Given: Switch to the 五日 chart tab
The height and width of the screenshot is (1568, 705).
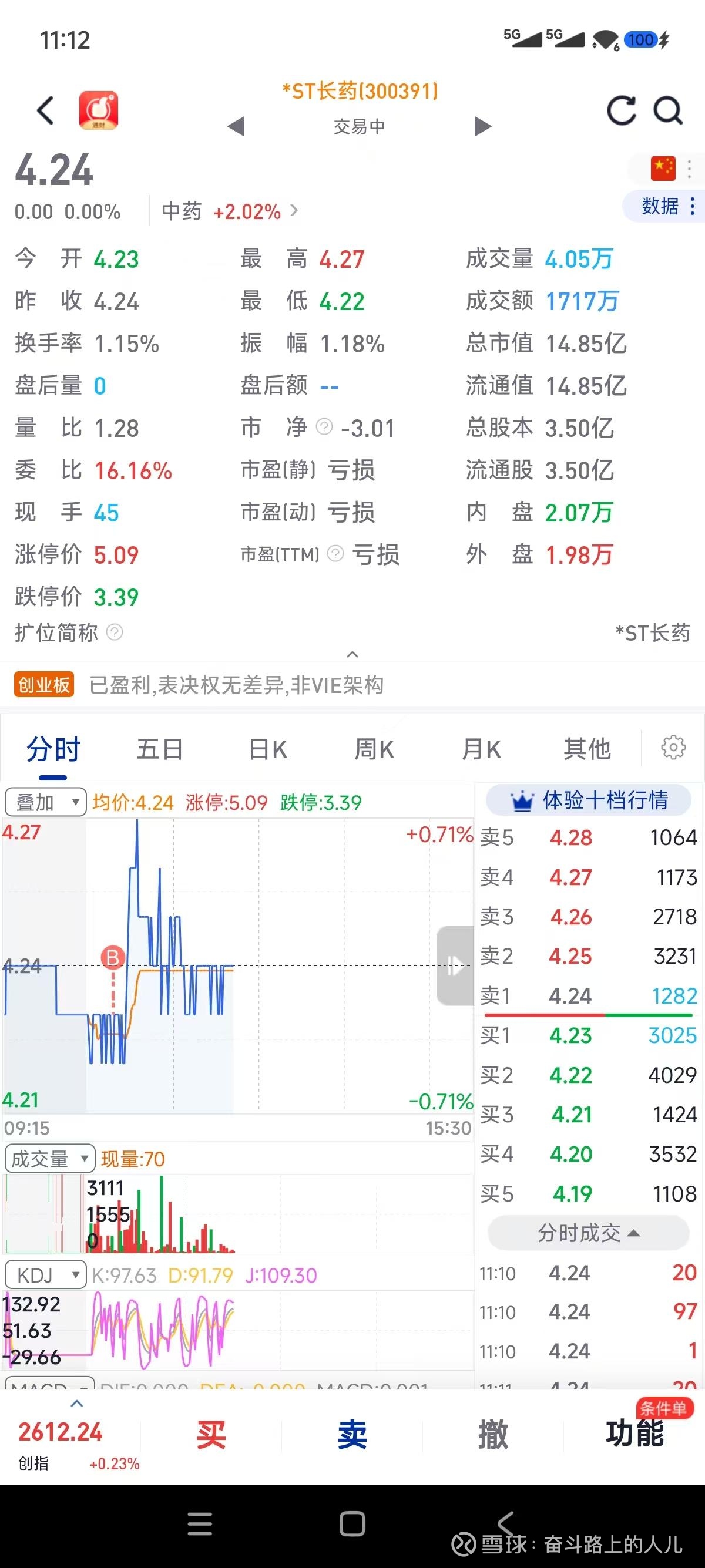Looking at the screenshot, I should tap(160, 749).
